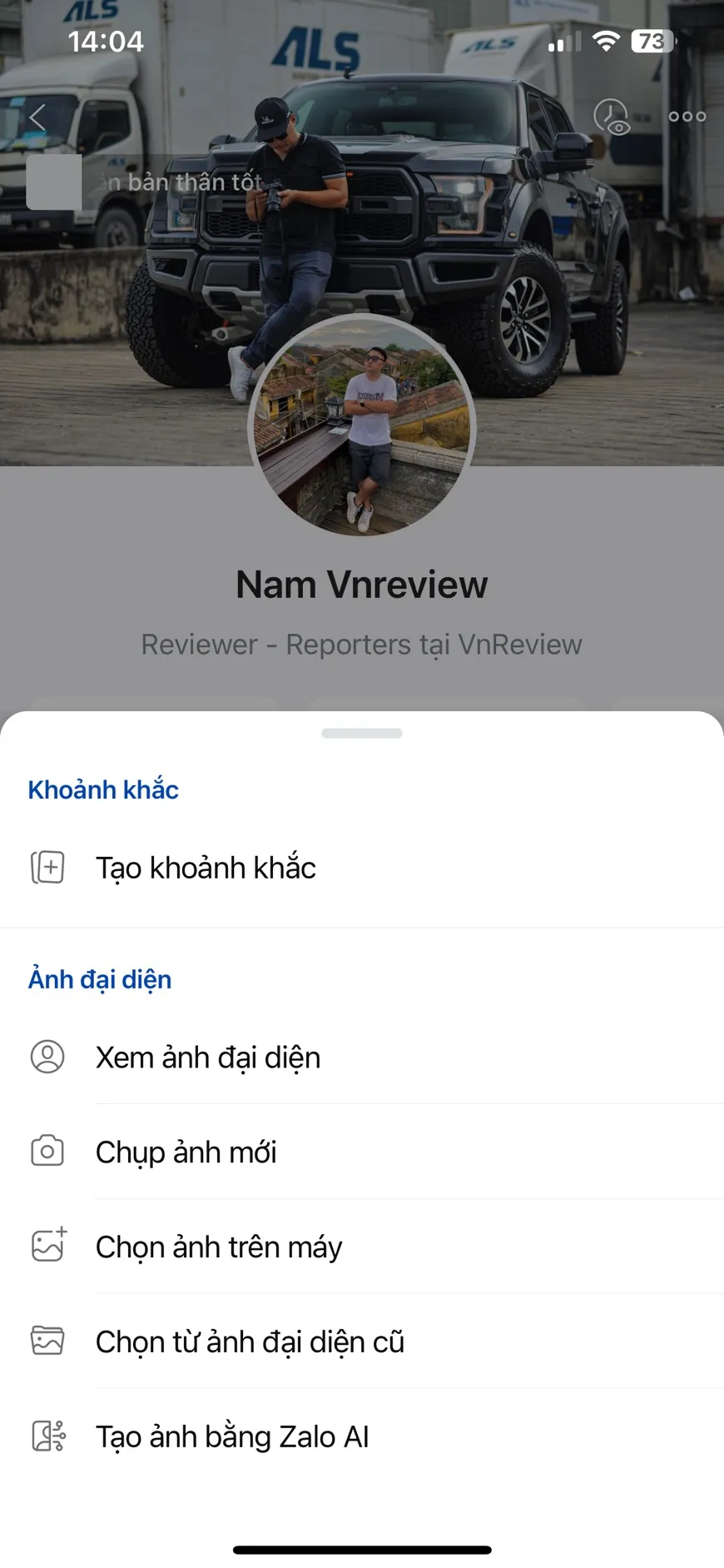Open Chọn từ ảnh đại diện cũ
Screen dimensions: 724x1568
click(250, 1342)
